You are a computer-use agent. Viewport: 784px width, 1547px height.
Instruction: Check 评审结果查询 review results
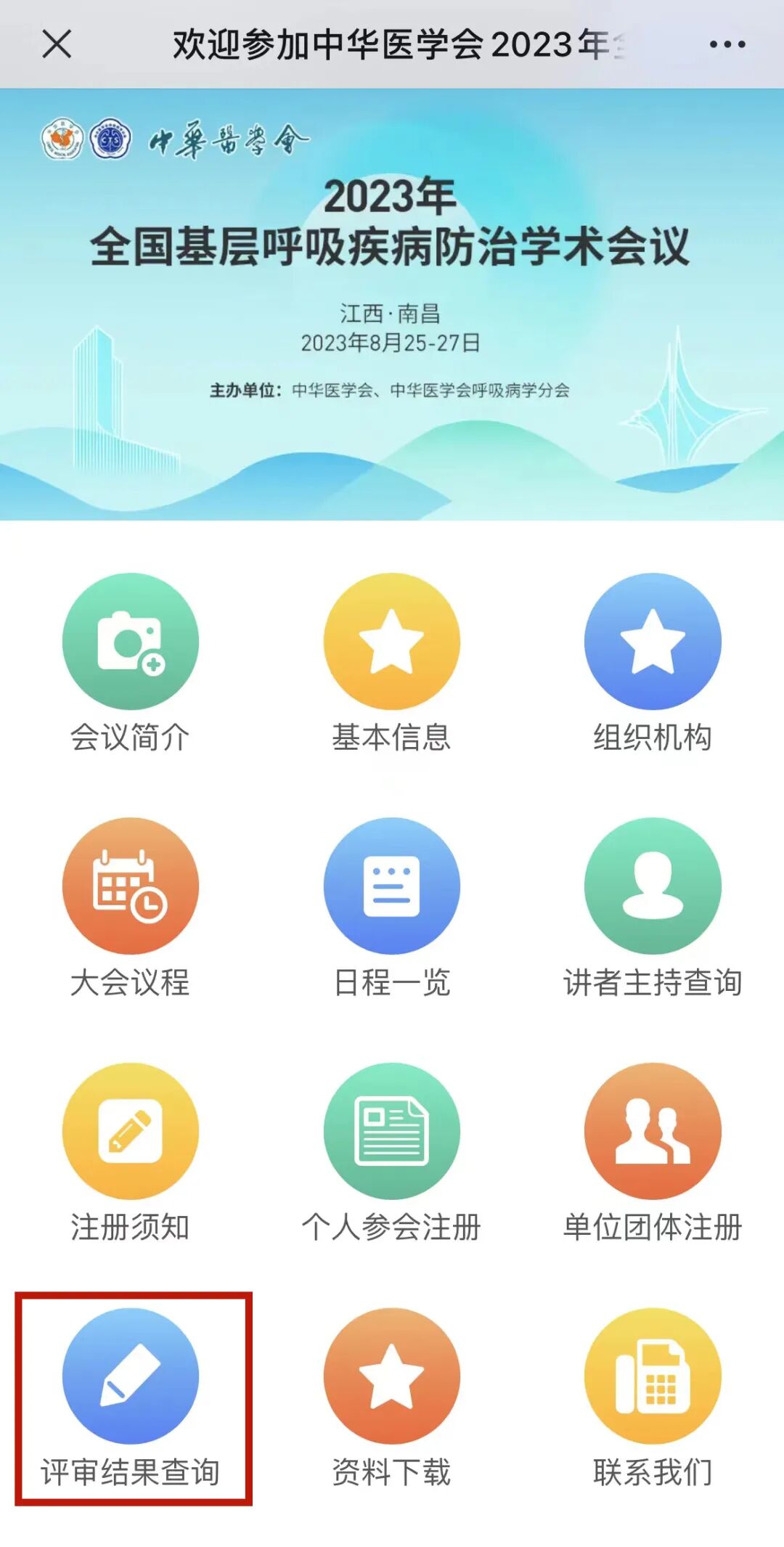pos(131,1376)
